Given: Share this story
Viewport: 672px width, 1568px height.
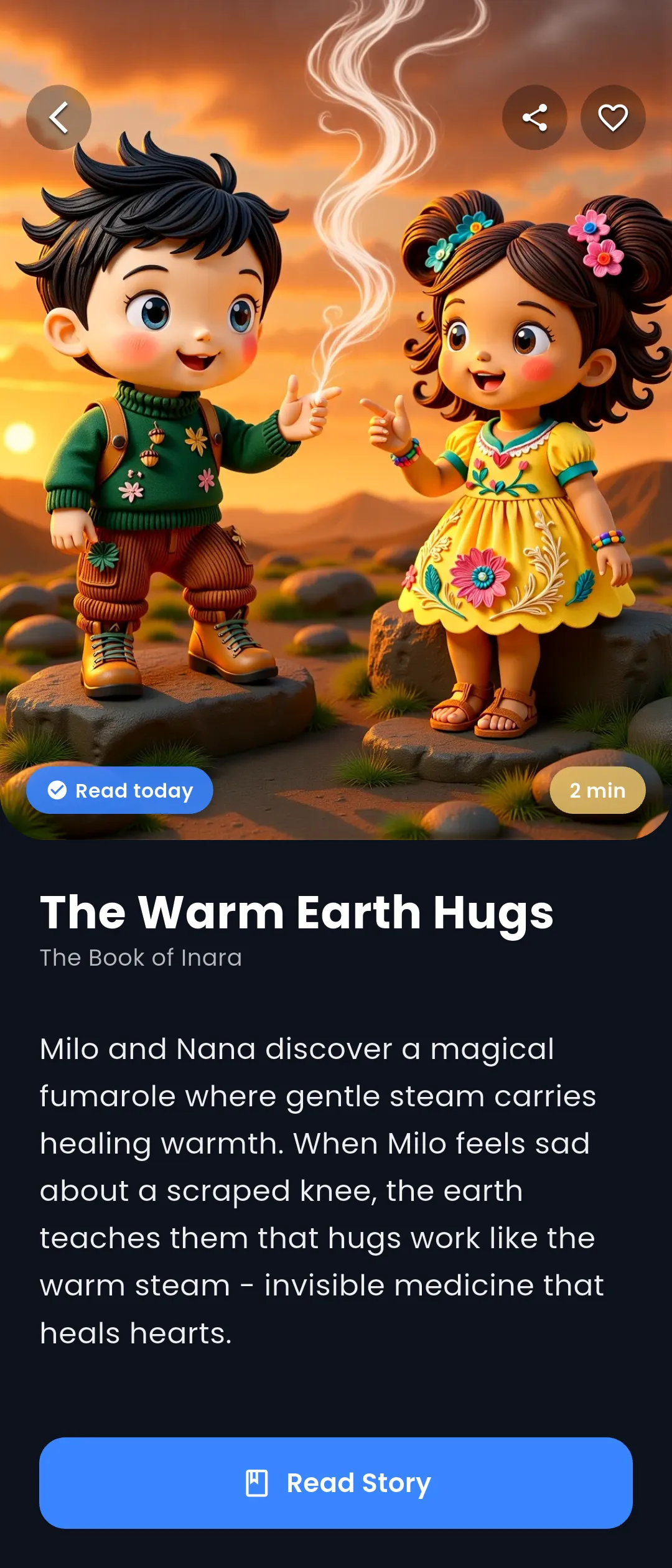Looking at the screenshot, I should (534, 118).
